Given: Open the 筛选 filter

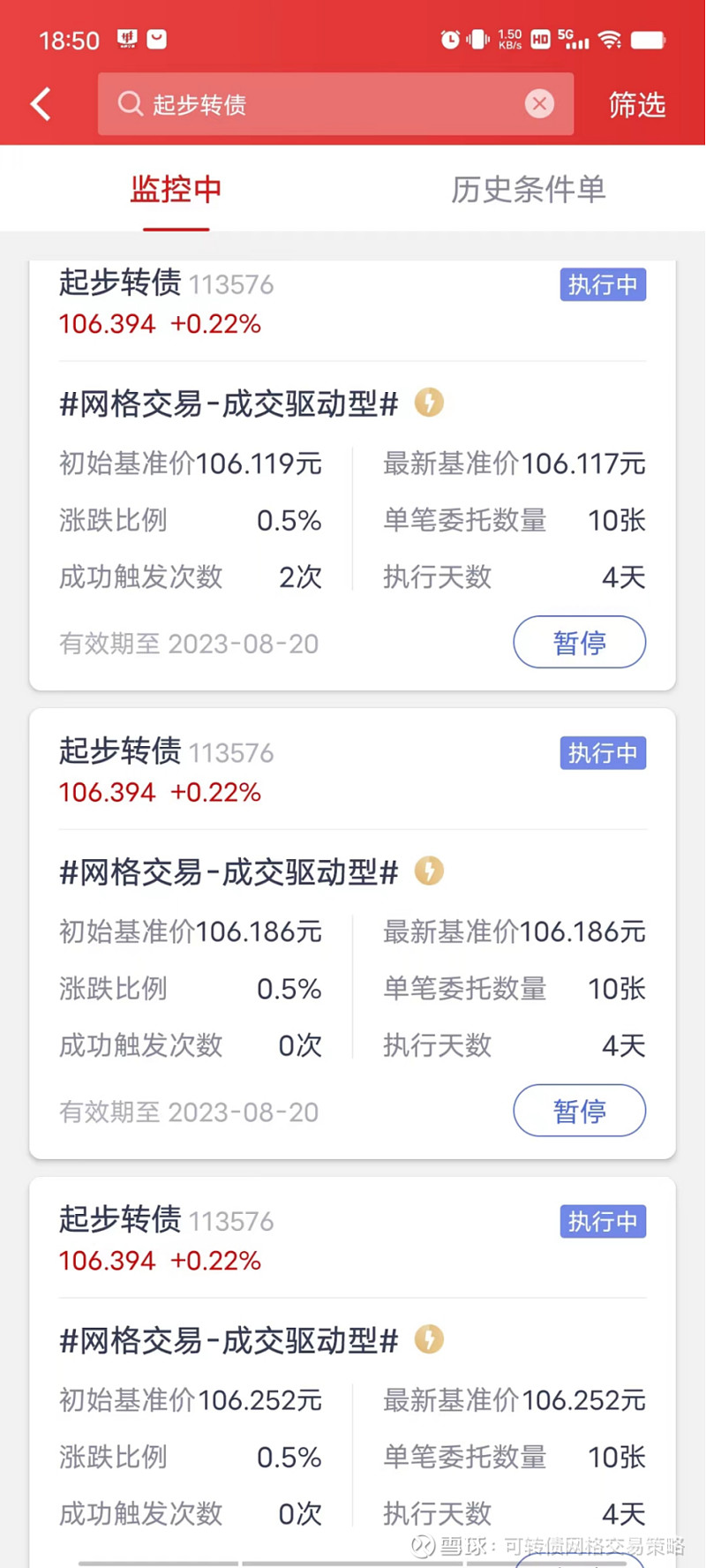Looking at the screenshot, I should tap(636, 105).
